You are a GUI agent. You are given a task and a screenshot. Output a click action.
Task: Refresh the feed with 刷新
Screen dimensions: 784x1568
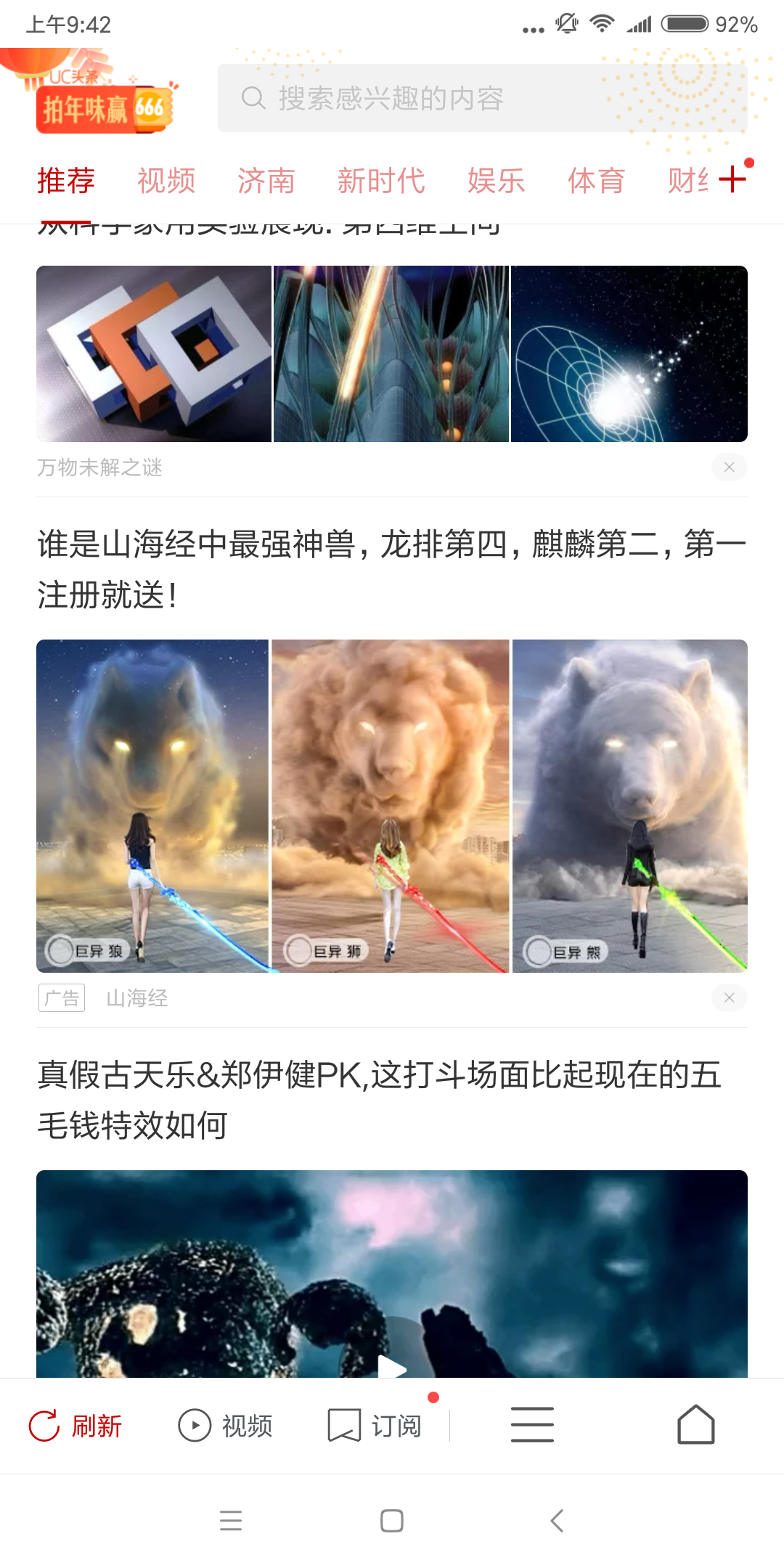[x=76, y=1426]
